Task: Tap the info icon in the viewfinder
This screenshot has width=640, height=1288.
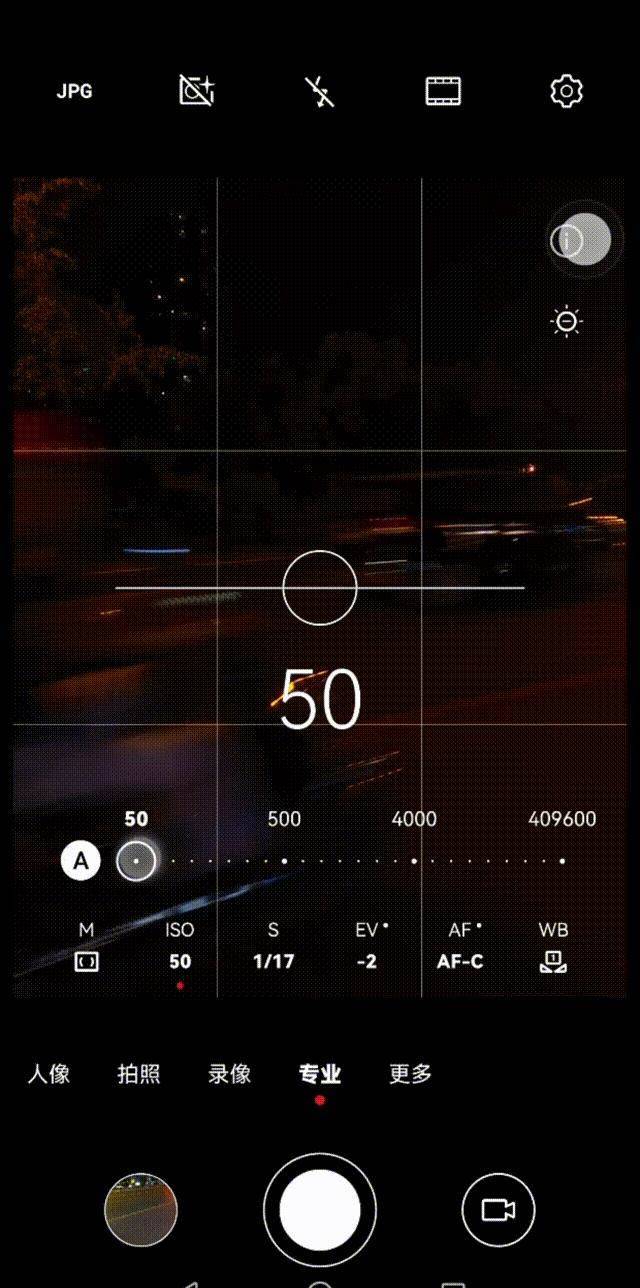Action: coord(567,240)
